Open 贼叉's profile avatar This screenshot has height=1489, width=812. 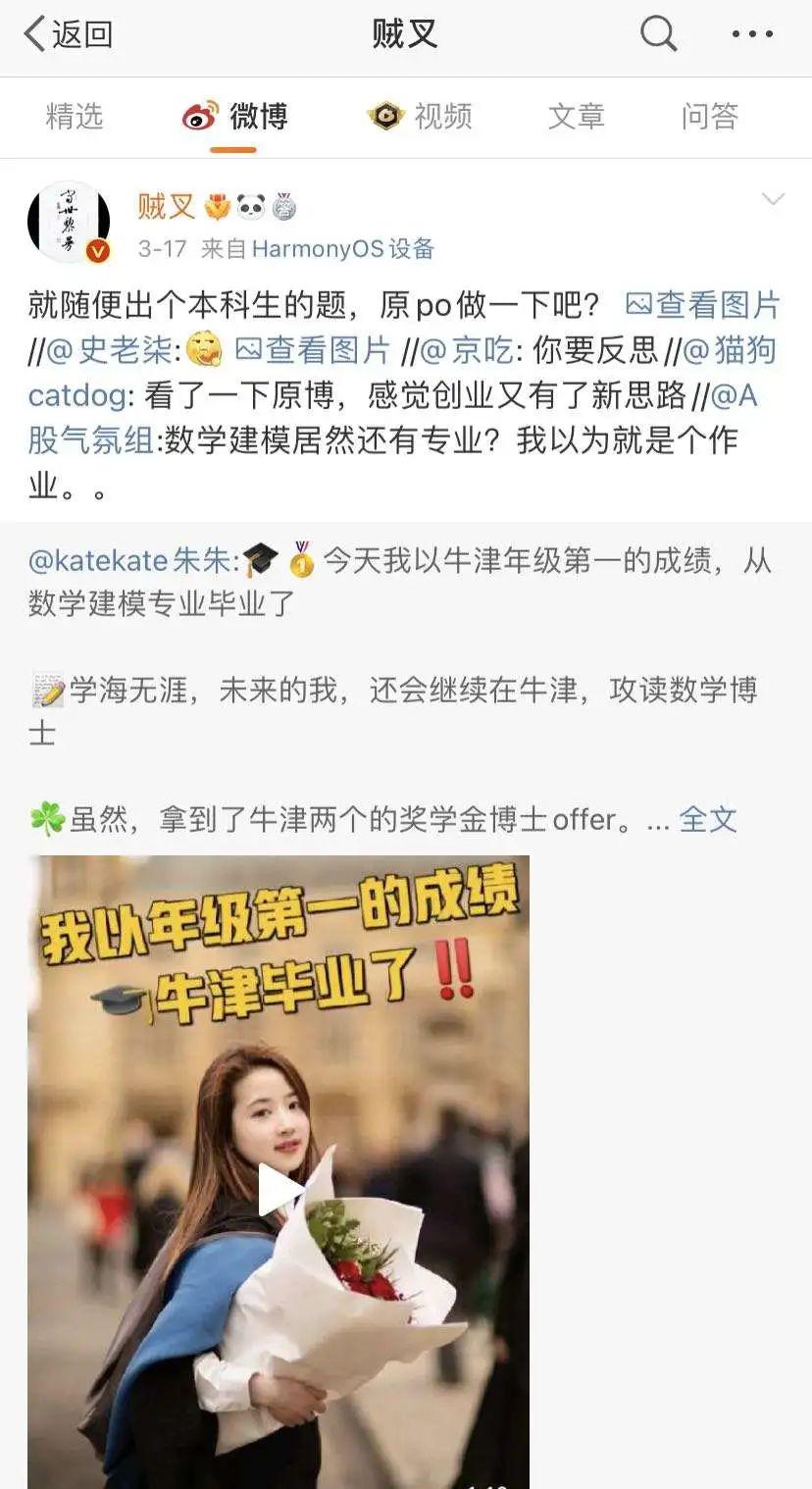tap(69, 222)
